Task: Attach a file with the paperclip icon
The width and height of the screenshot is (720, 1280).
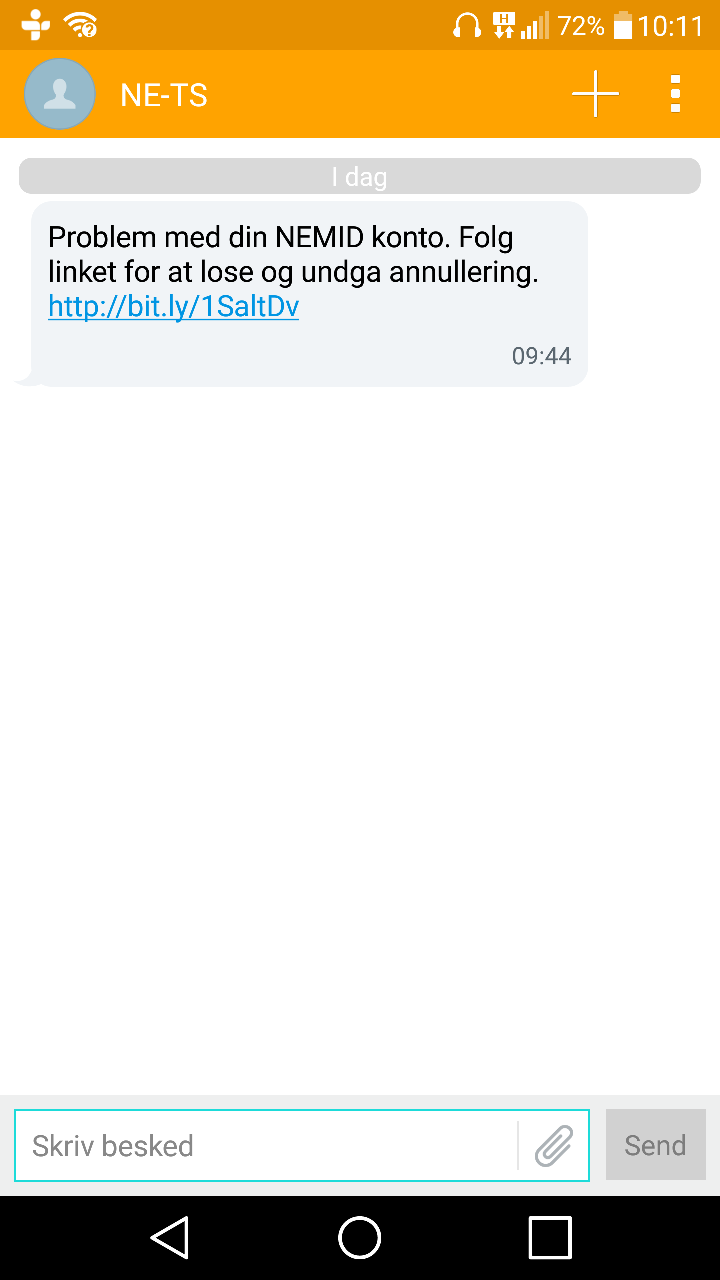Action: 554,1145
